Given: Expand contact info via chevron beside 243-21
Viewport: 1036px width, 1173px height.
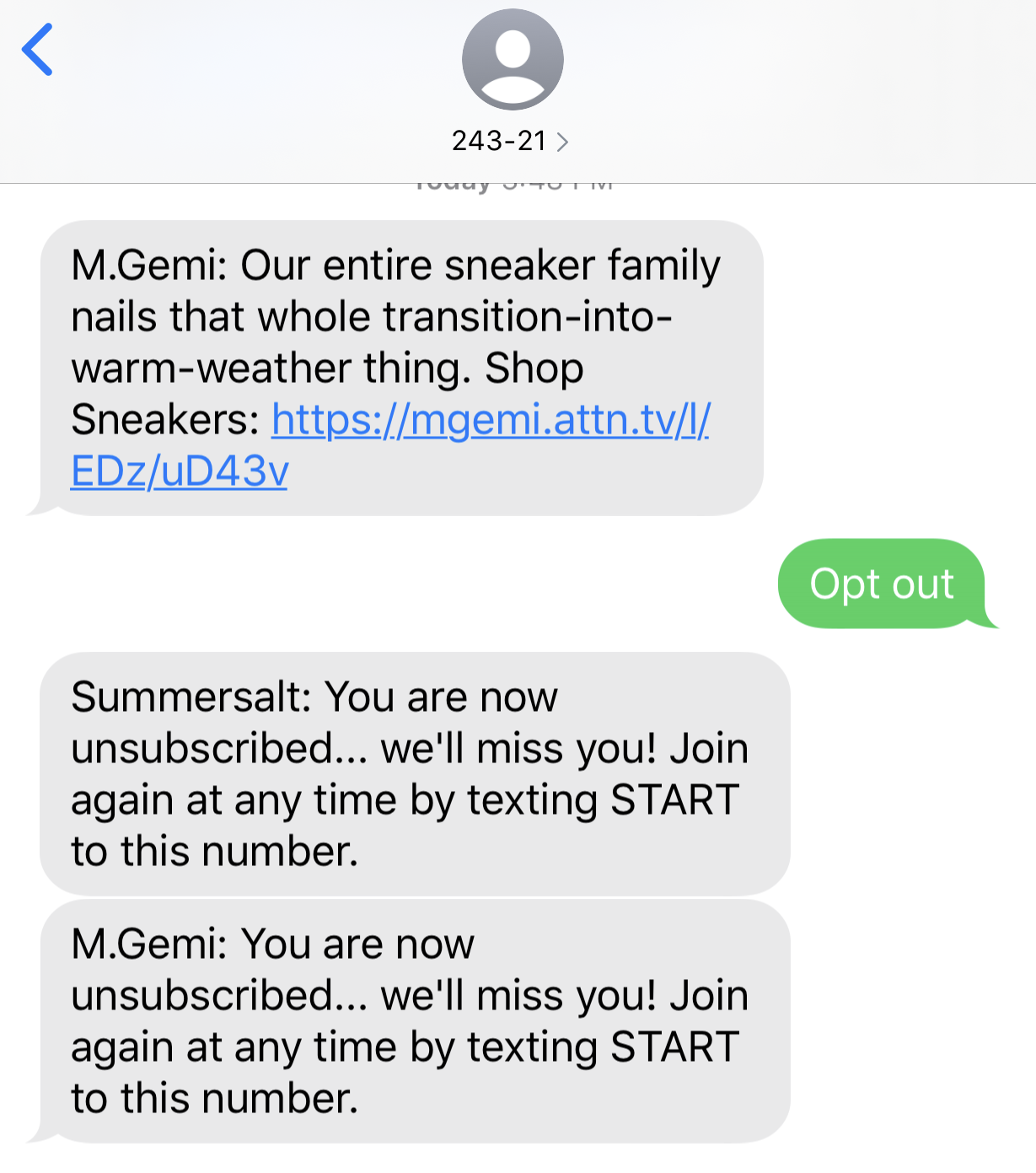Looking at the screenshot, I should coord(562,142).
